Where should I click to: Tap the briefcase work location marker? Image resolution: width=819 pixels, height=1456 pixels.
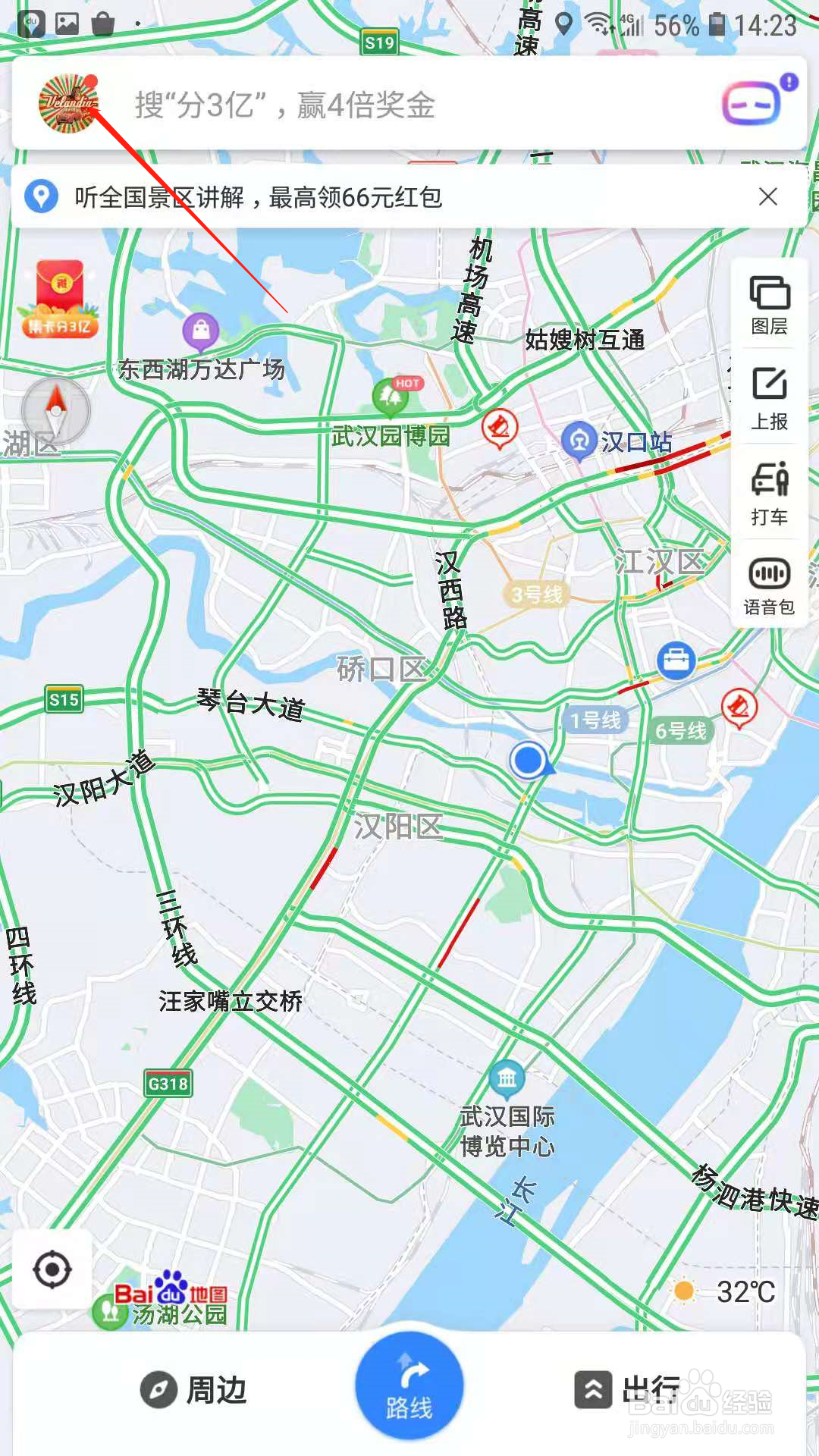[675, 660]
